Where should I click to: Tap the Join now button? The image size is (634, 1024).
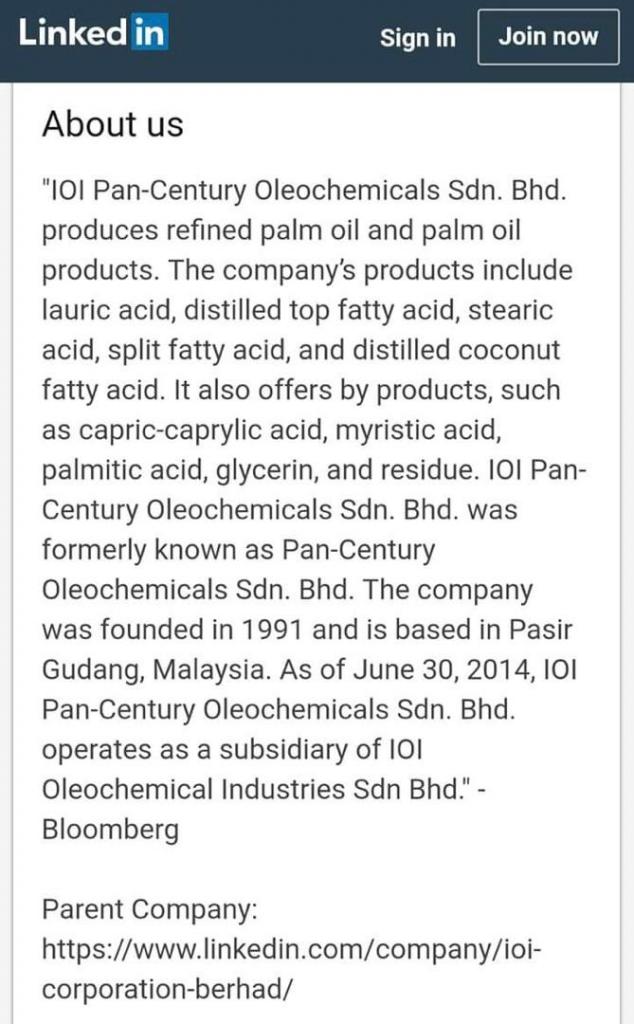[548, 37]
